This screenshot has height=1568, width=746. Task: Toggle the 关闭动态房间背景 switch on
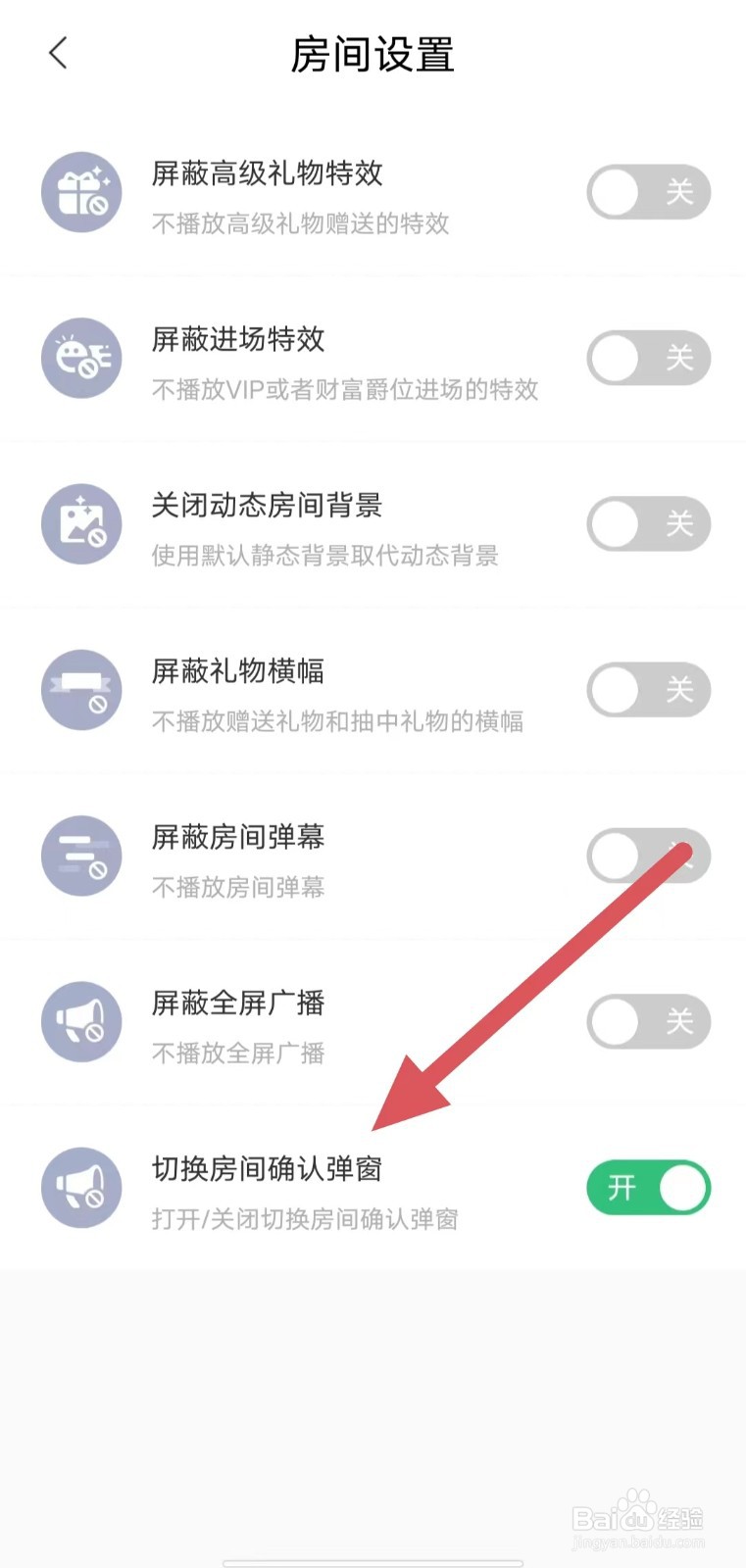[x=648, y=524]
